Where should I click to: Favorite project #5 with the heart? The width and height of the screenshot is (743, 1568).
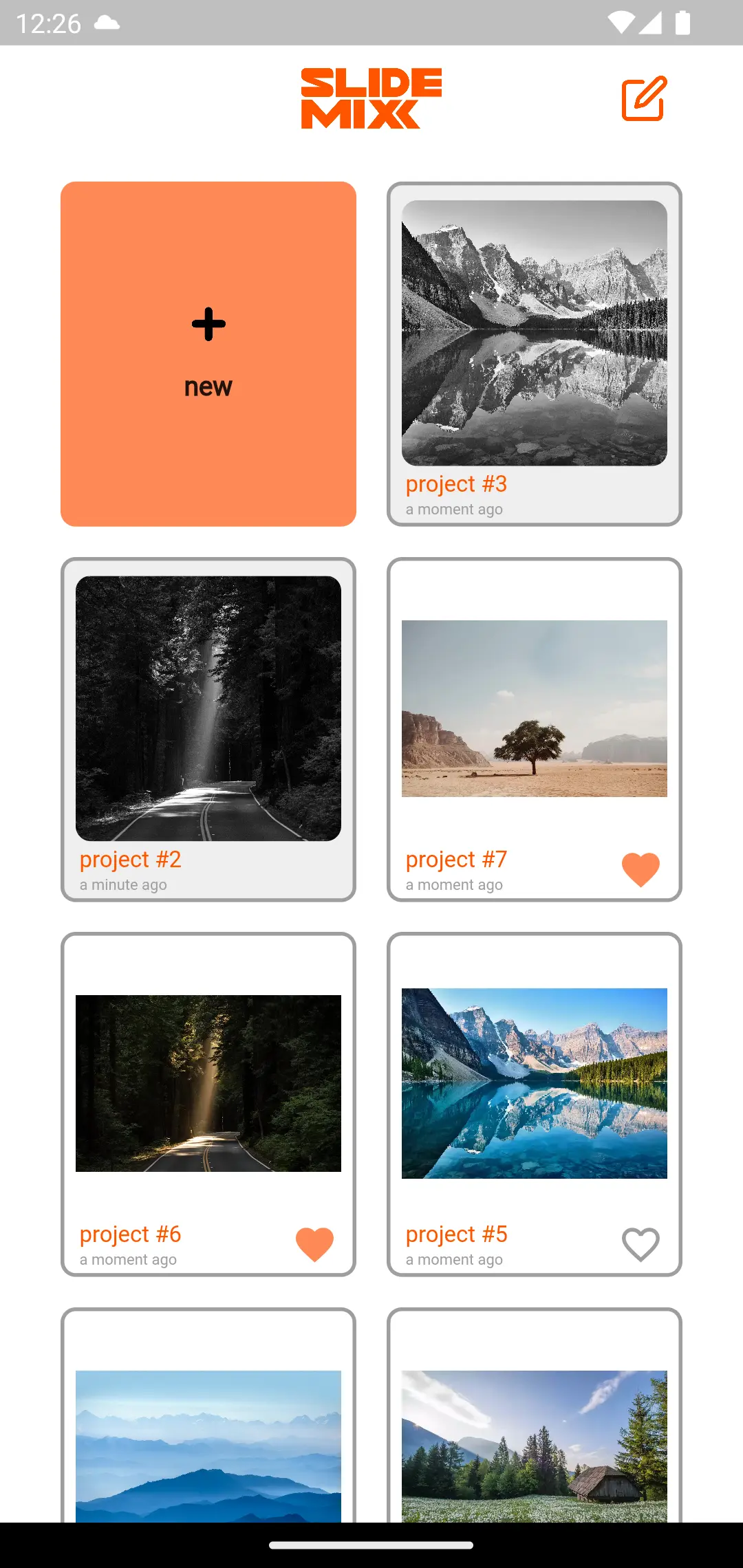(x=640, y=1244)
